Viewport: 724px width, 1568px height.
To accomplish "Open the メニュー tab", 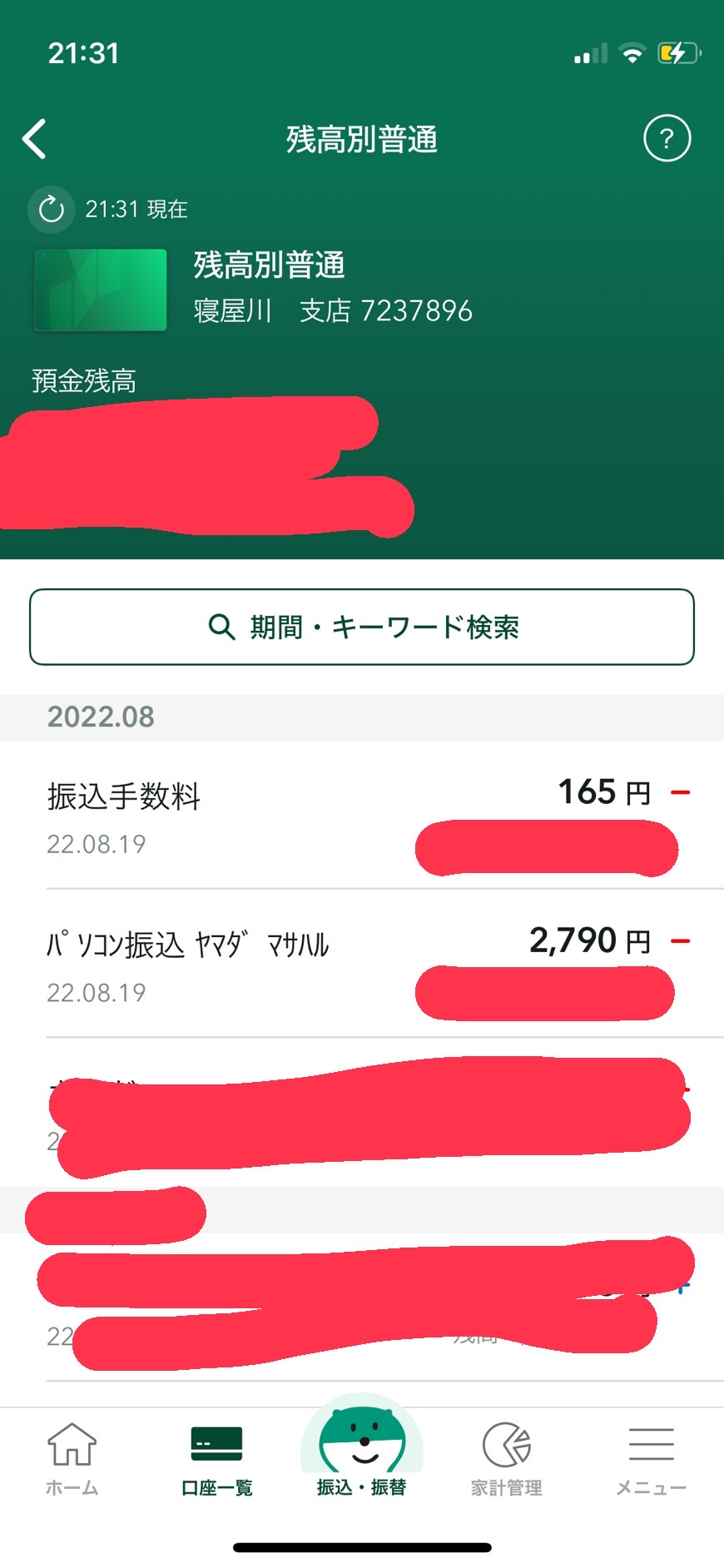I will point(652,1460).
